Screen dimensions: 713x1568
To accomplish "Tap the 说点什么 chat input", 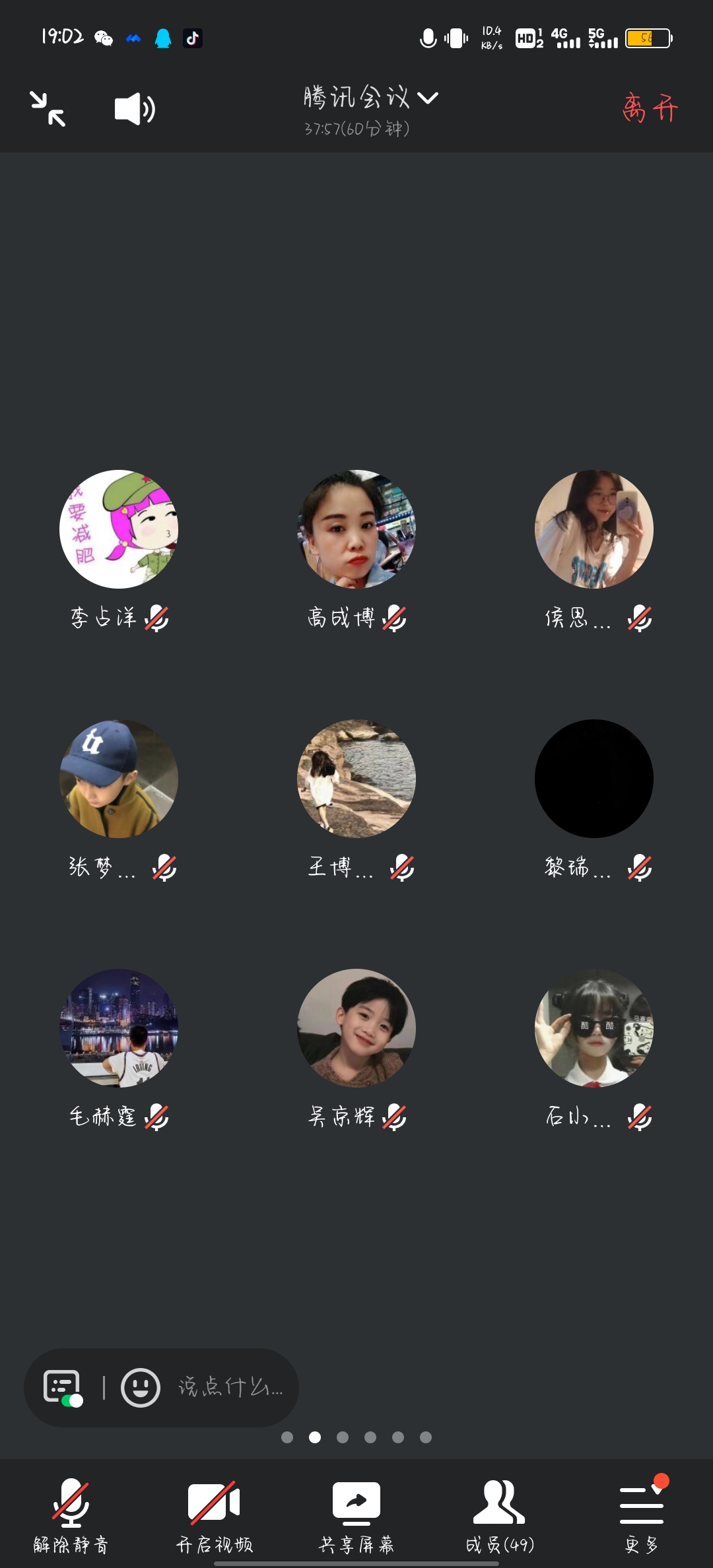I will (x=230, y=1387).
